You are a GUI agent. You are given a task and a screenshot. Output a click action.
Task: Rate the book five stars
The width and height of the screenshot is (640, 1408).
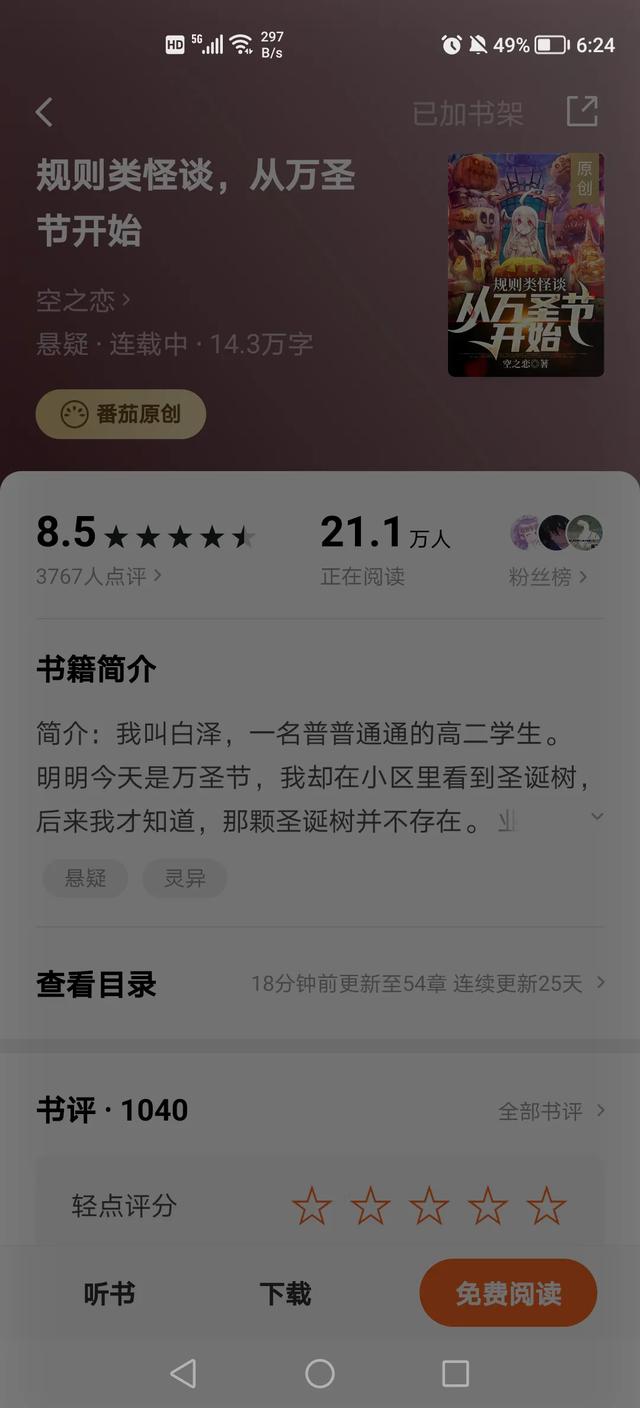coord(546,1206)
